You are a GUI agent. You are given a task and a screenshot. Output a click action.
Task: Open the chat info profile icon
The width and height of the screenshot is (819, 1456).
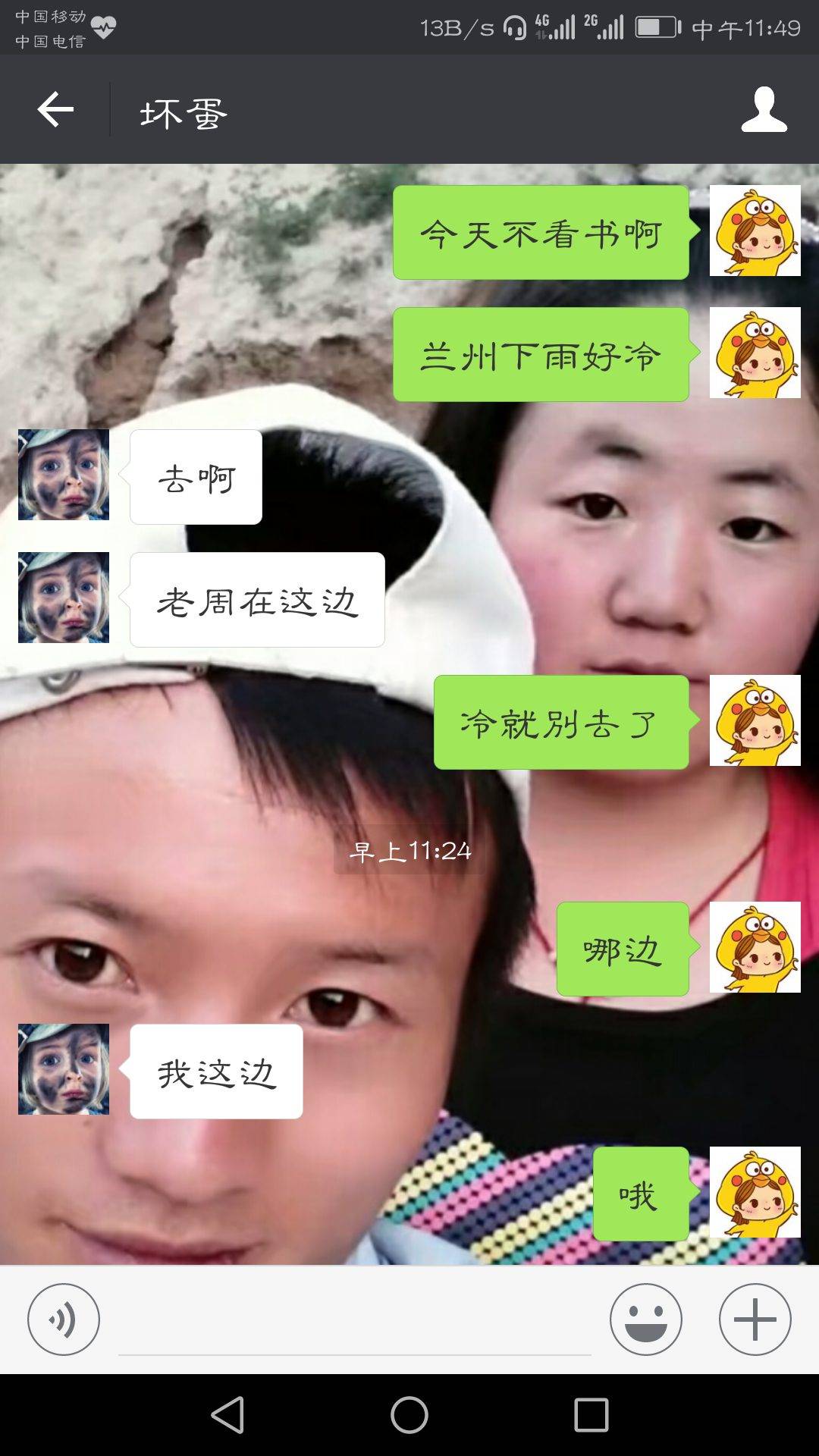point(764,110)
